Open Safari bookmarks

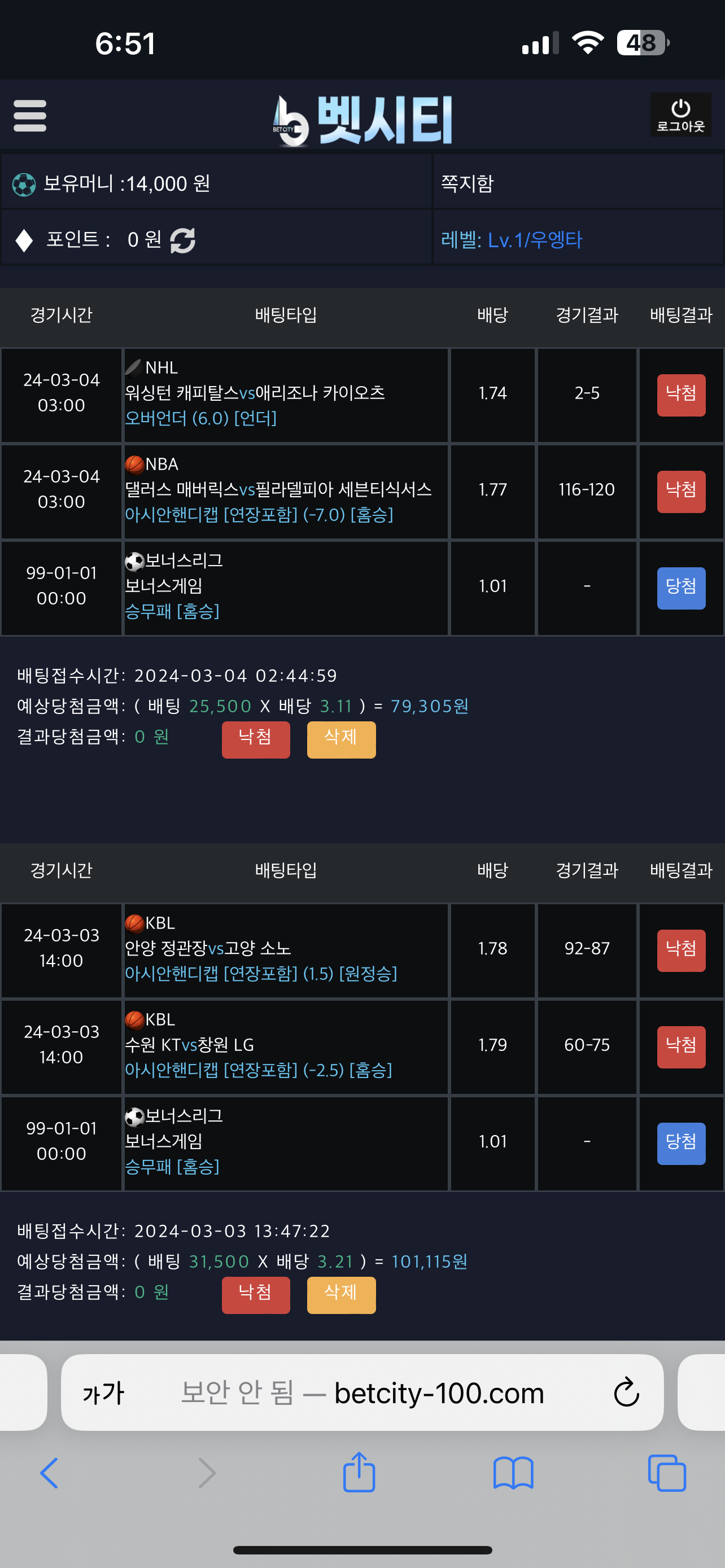(513, 1473)
